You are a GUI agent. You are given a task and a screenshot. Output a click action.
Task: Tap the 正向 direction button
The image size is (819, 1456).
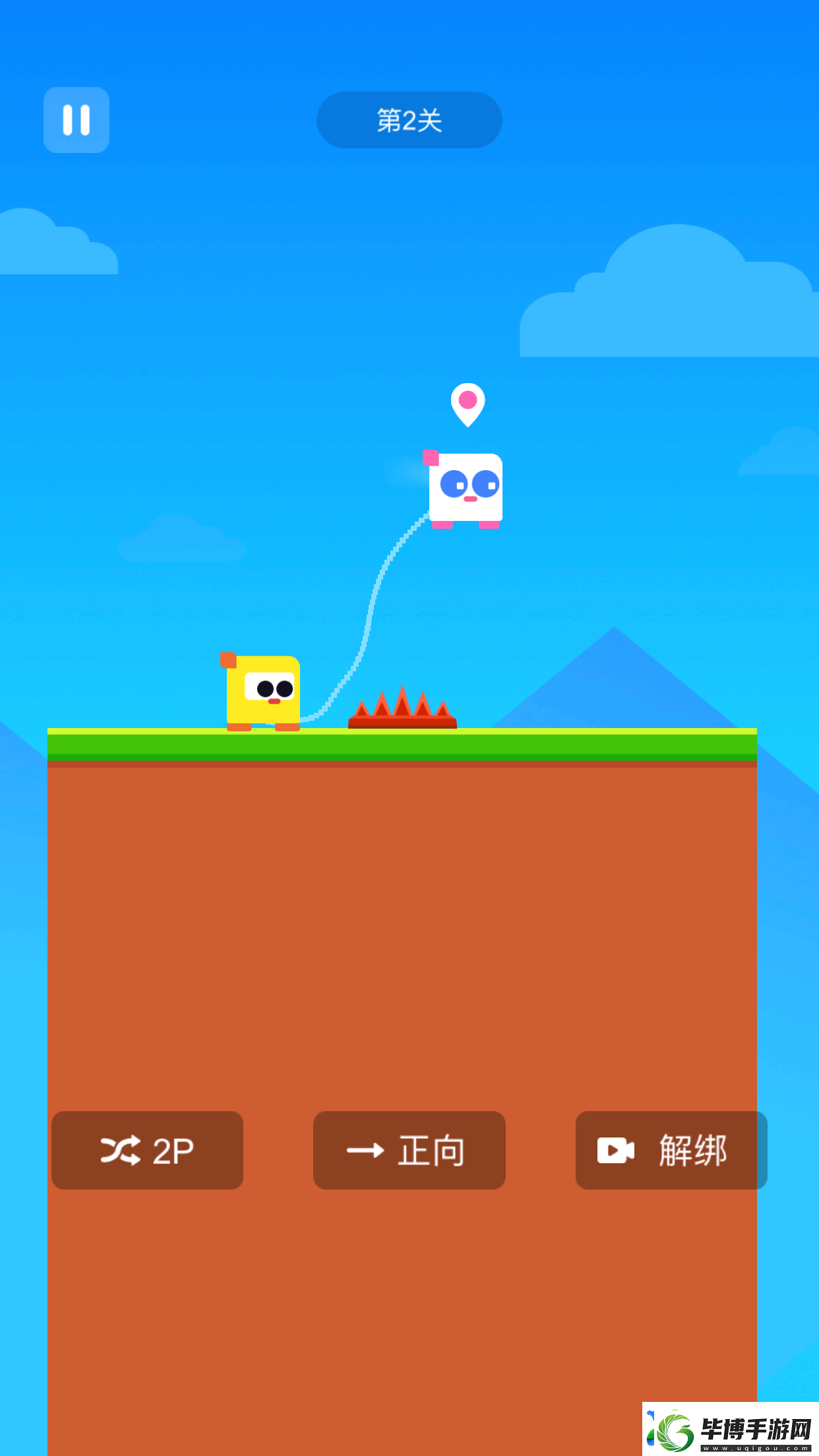[409, 1150]
